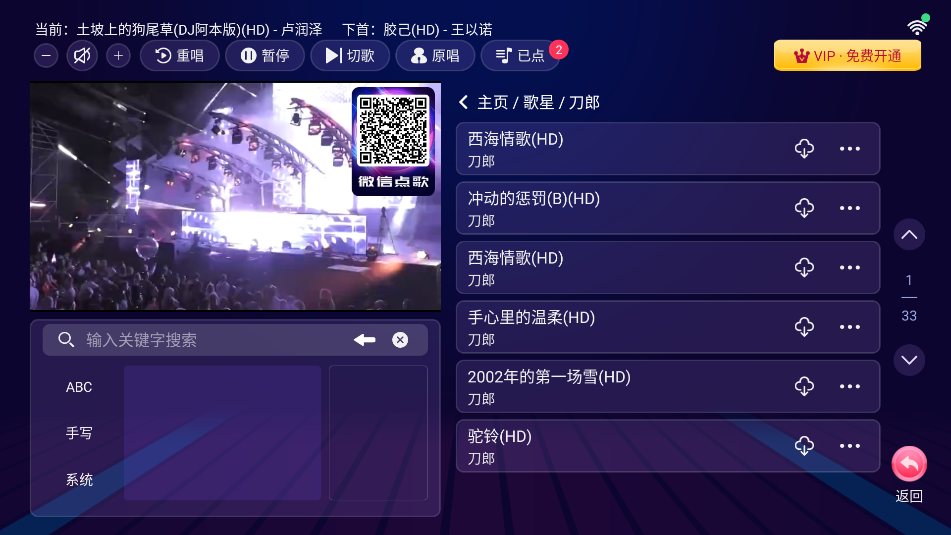Image resolution: width=951 pixels, height=535 pixels.
Task: Skip to next song with 切歌
Action: point(349,56)
